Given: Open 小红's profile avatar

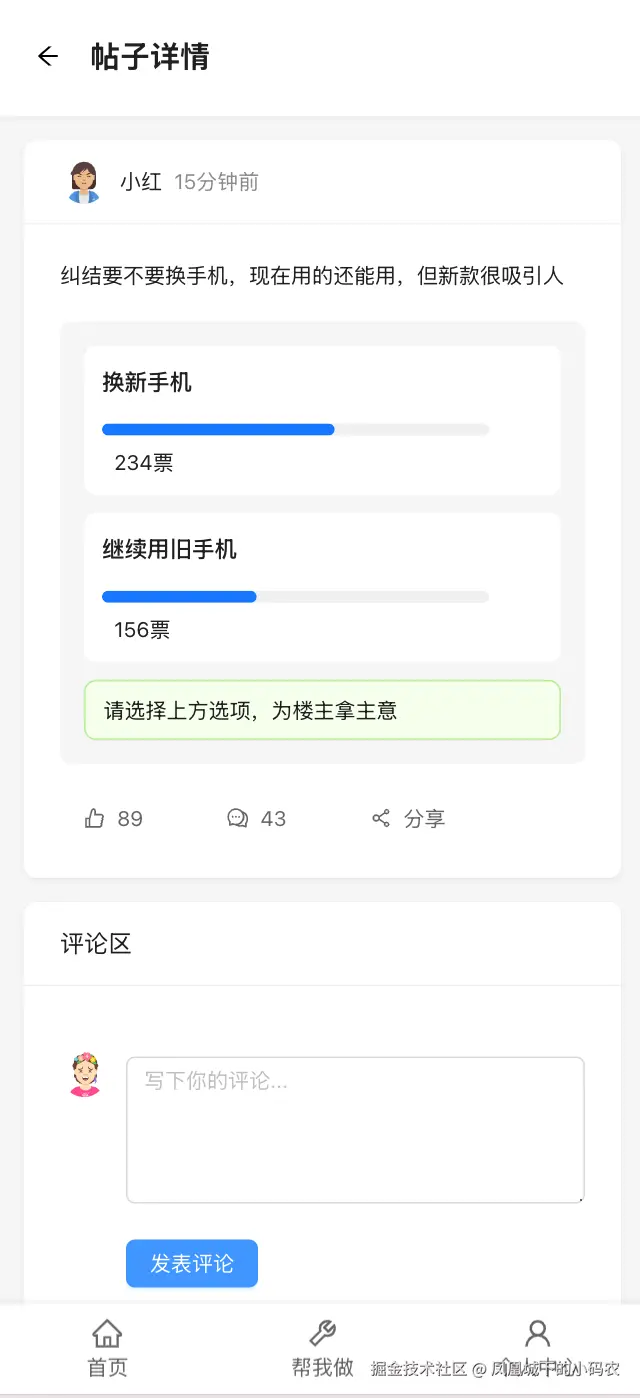Looking at the screenshot, I should pos(85,182).
